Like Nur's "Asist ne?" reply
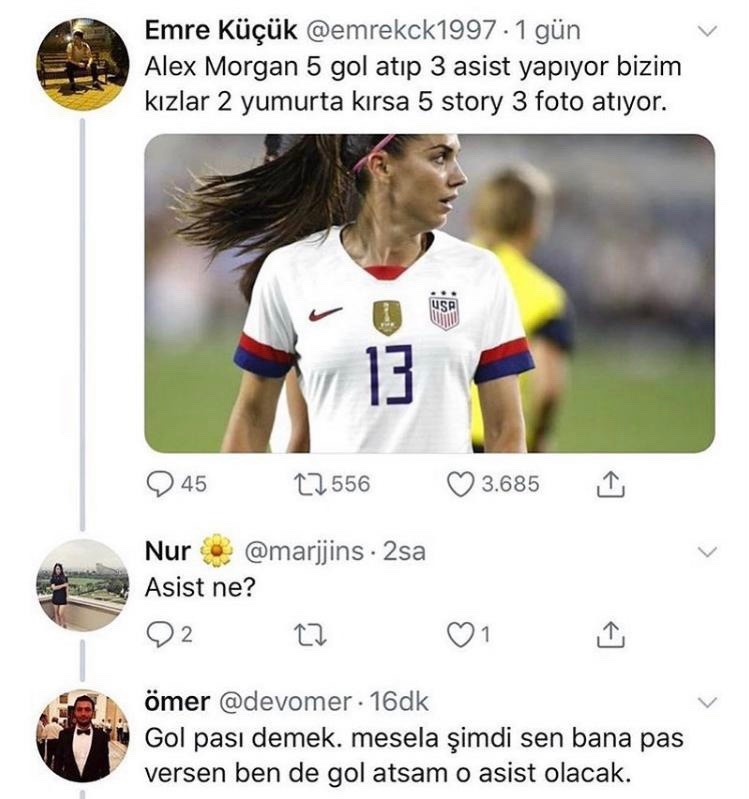The image size is (749, 799). coord(459,635)
